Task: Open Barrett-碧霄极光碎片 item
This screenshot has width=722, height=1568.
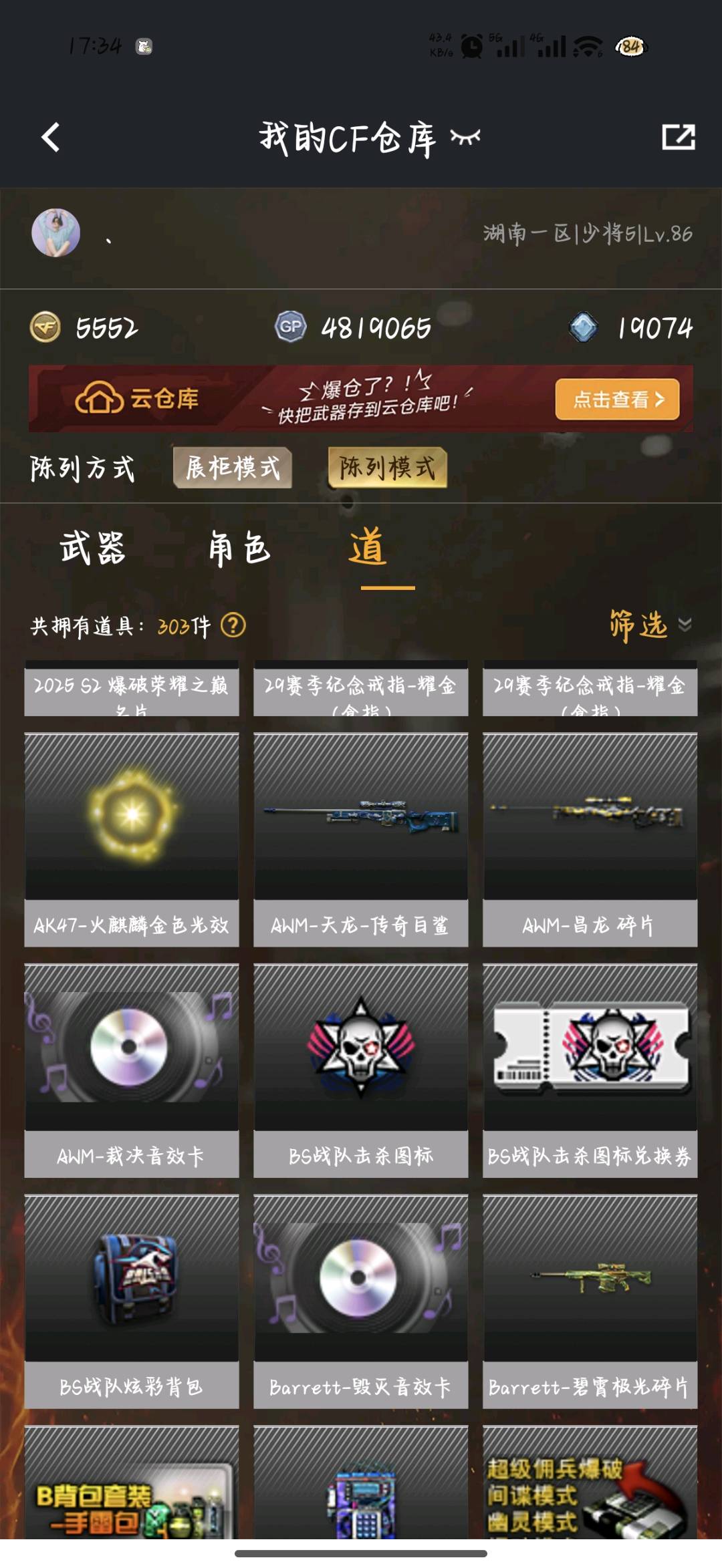Action: [x=590, y=1301]
